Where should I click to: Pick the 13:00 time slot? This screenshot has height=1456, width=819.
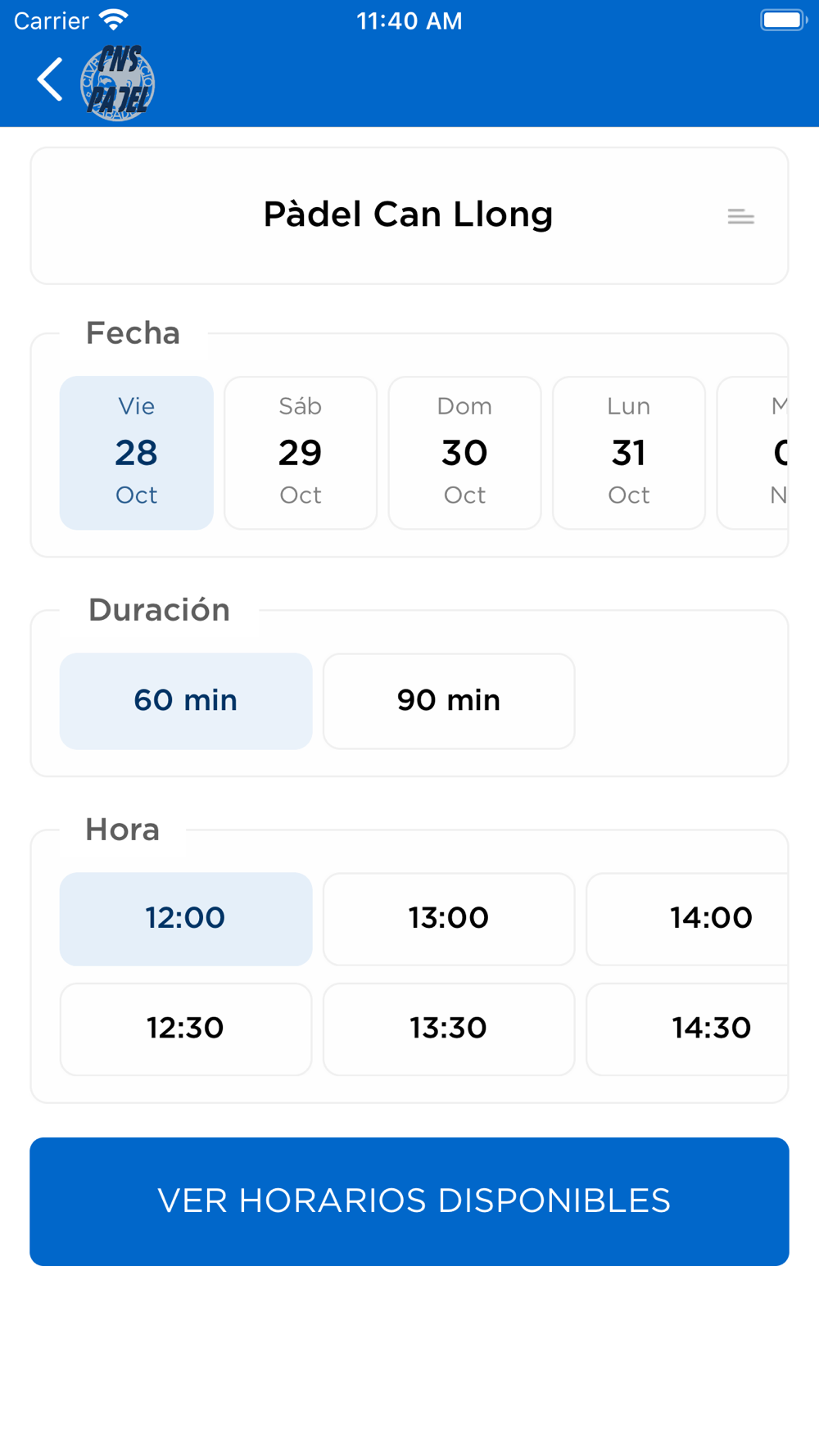[x=449, y=919]
